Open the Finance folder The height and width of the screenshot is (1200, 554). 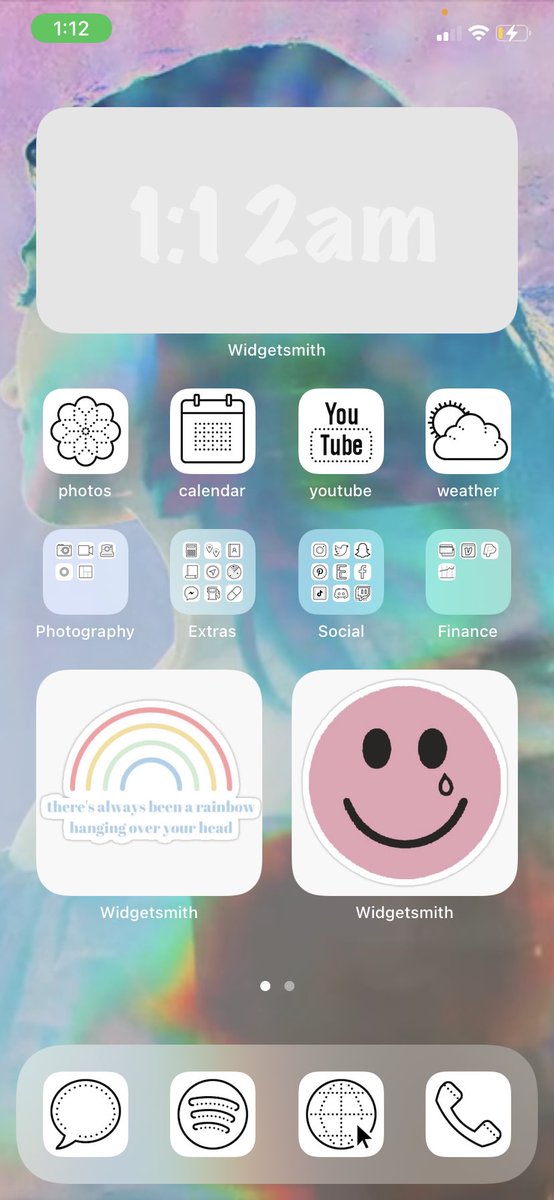coord(468,572)
